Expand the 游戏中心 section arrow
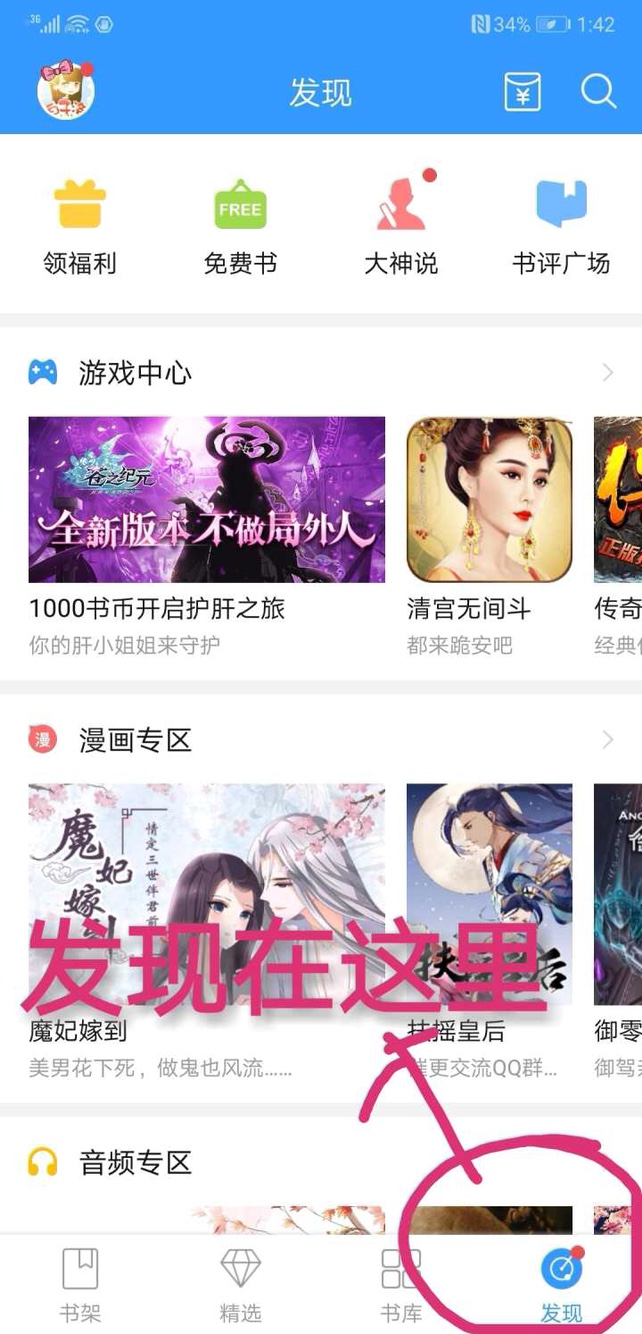Screen dimensions: 642x1334 click(607, 373)
